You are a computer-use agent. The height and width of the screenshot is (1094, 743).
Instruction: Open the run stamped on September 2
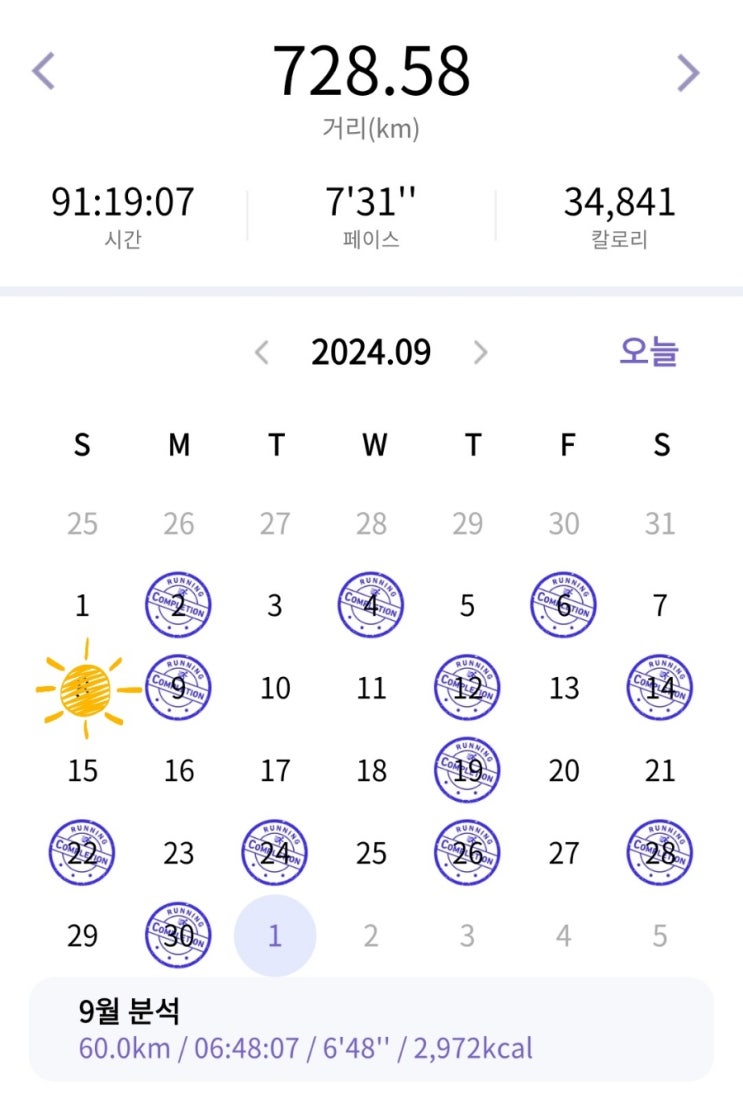178,606
